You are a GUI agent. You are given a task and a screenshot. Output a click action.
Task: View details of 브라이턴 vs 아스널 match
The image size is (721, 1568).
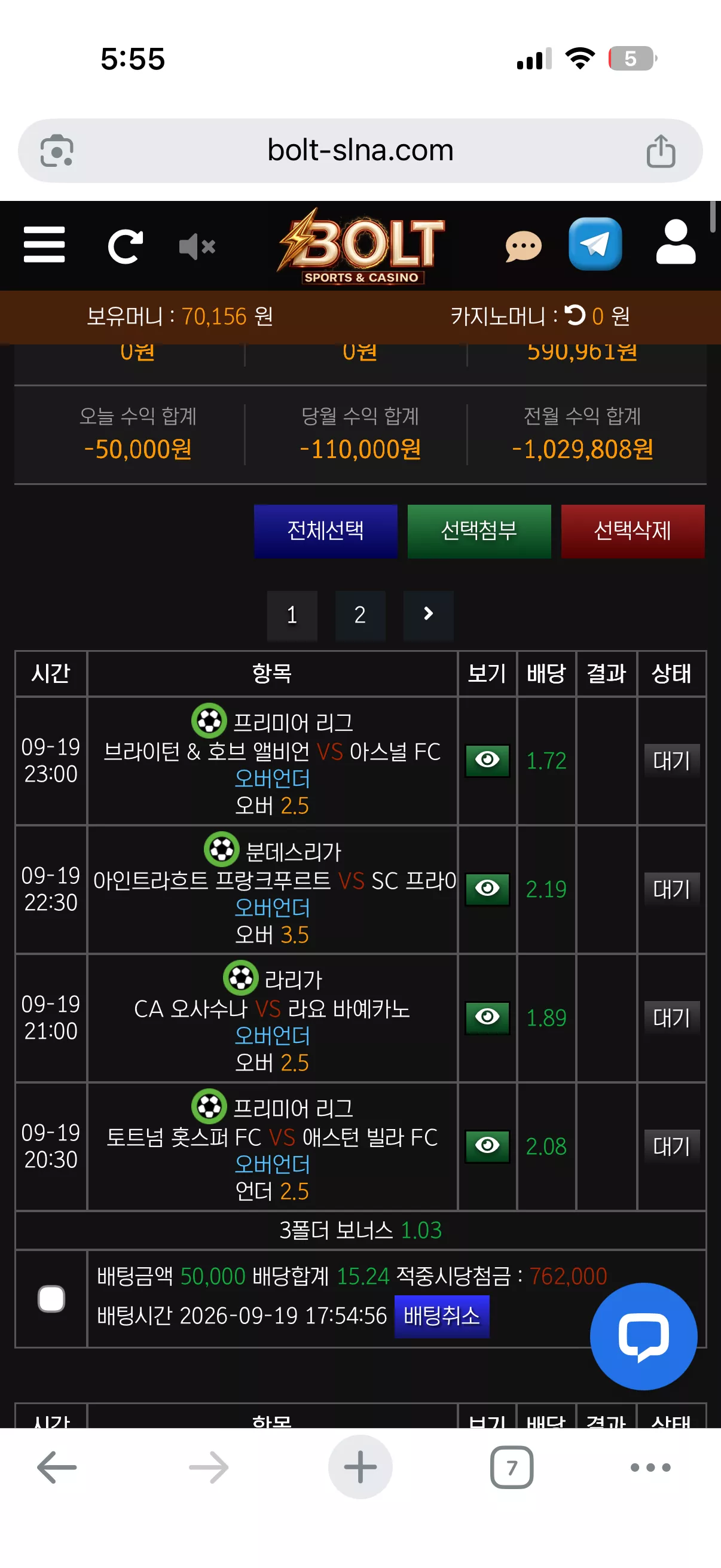pyautogui.click(x=487, y=760)
